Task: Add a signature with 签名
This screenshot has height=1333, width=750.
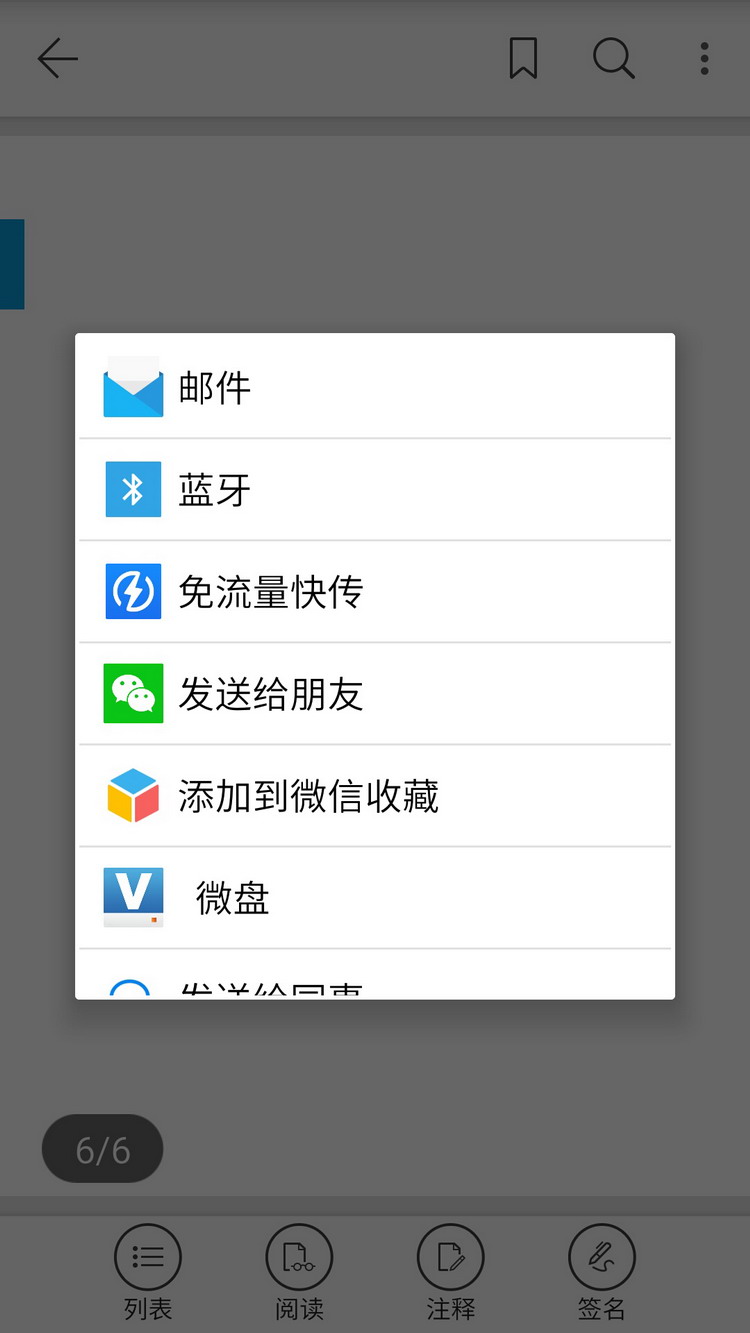Action: [601, 1271]
